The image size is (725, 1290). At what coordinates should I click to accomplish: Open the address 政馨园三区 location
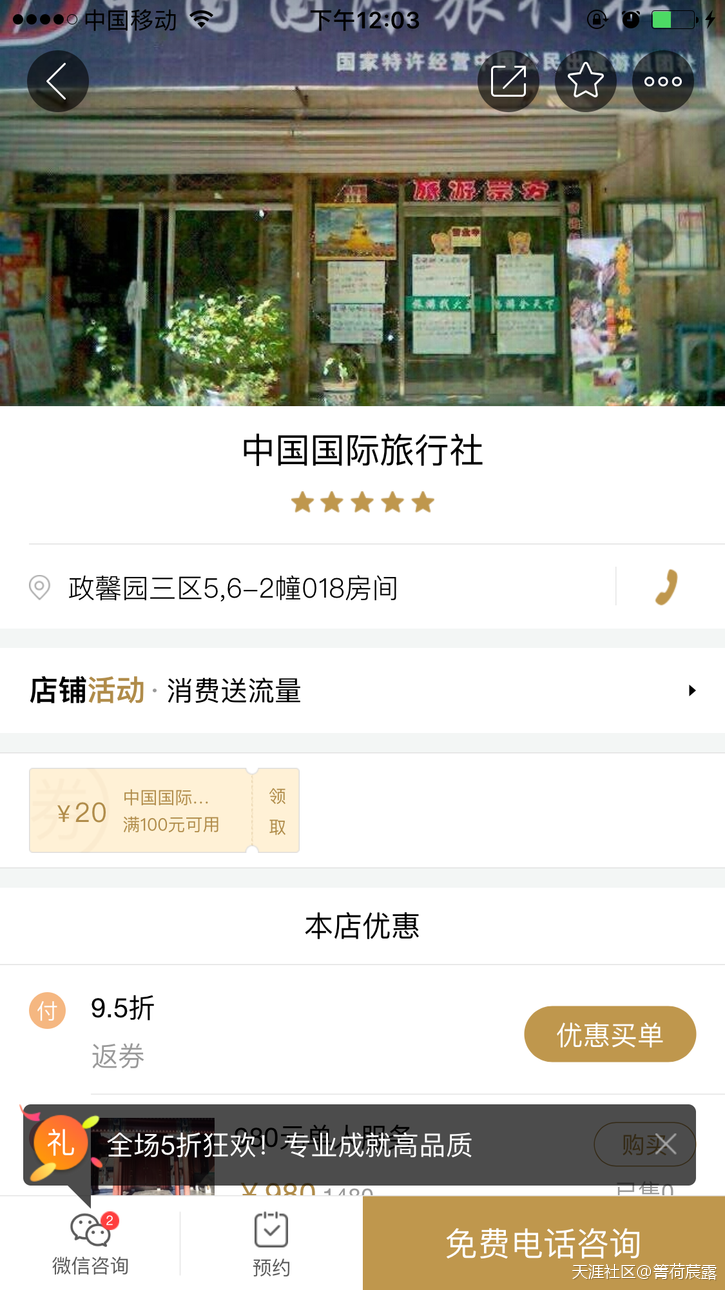coord(232,588)
